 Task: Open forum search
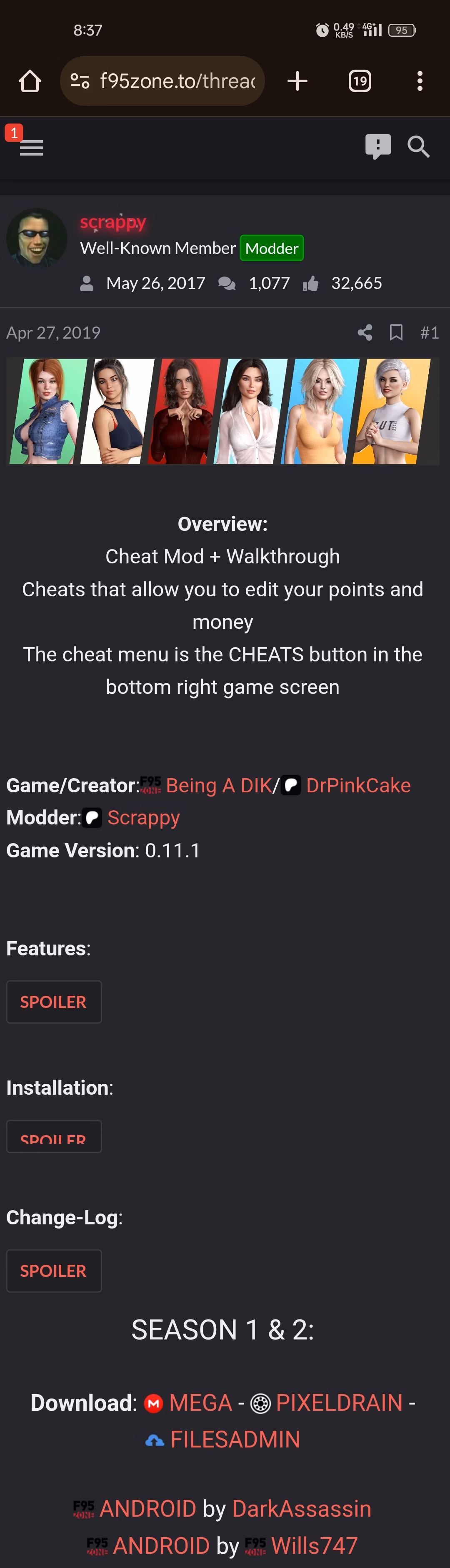coord(418,147)
